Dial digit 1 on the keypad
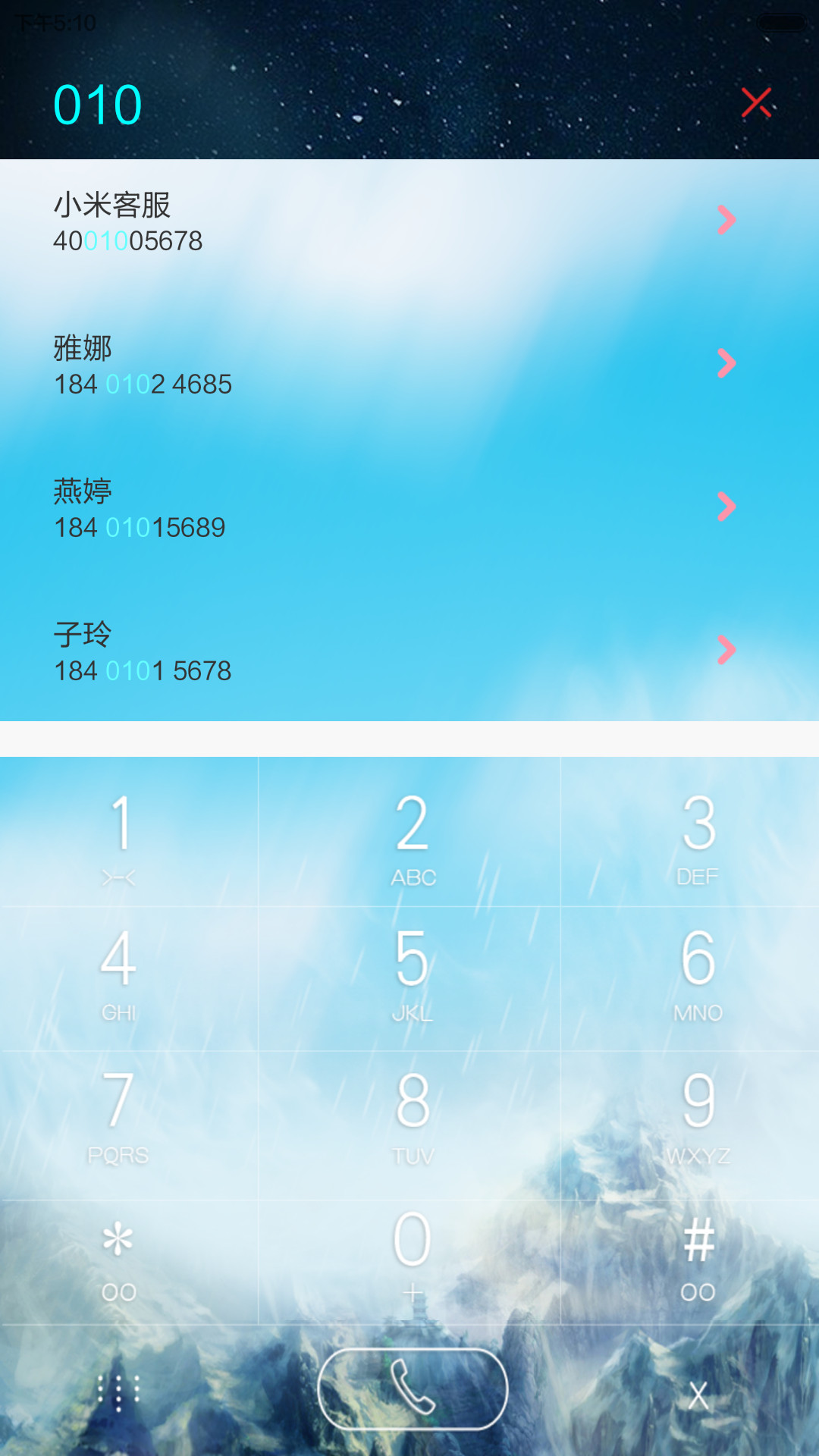819x1456 pixels. (x=129, y=832)
